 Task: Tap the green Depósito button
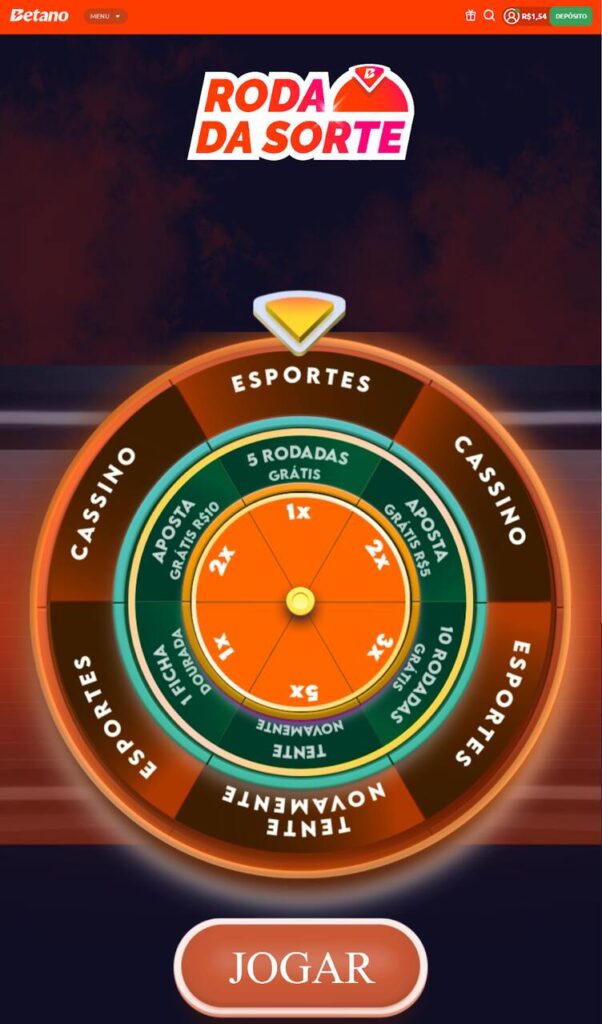pyautogui.click(x=571, y=16)
